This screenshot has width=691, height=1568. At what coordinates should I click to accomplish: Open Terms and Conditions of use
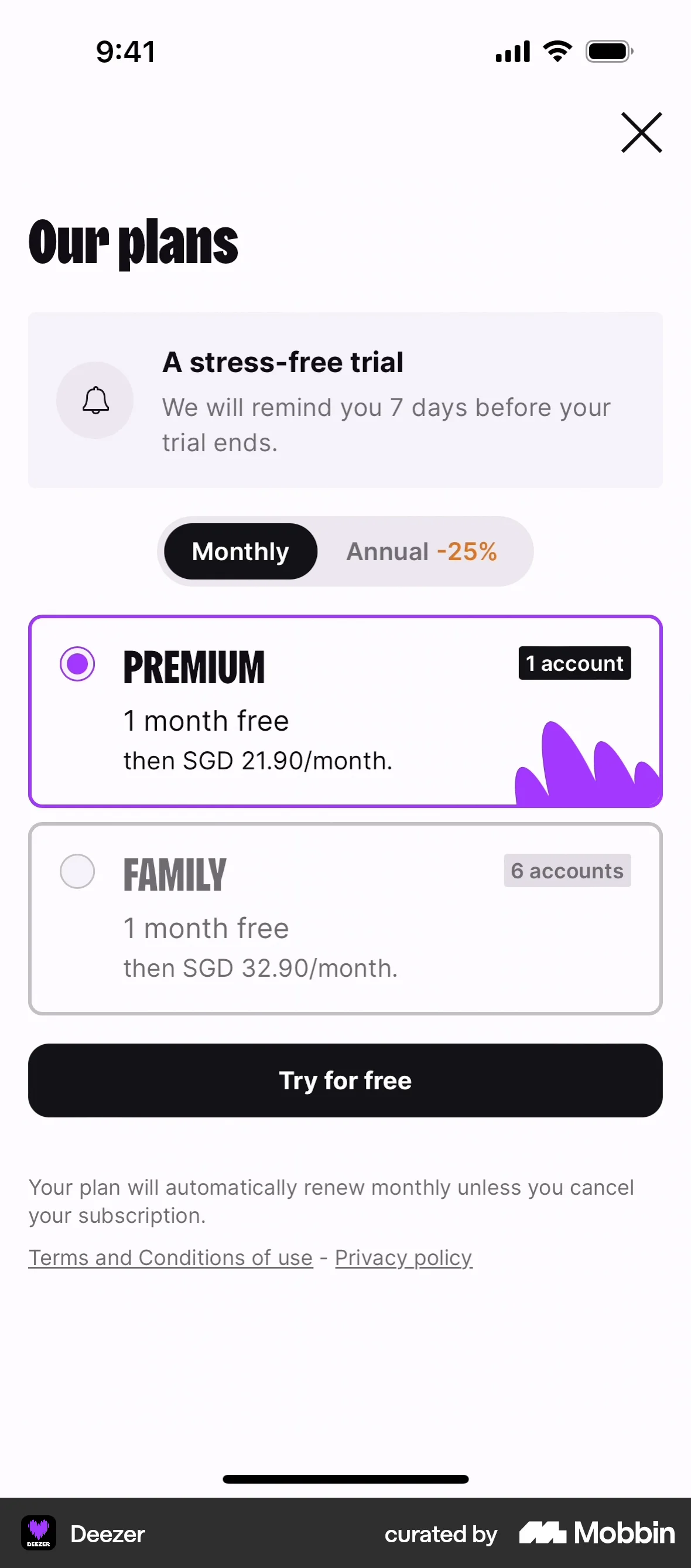[170, 1257]
